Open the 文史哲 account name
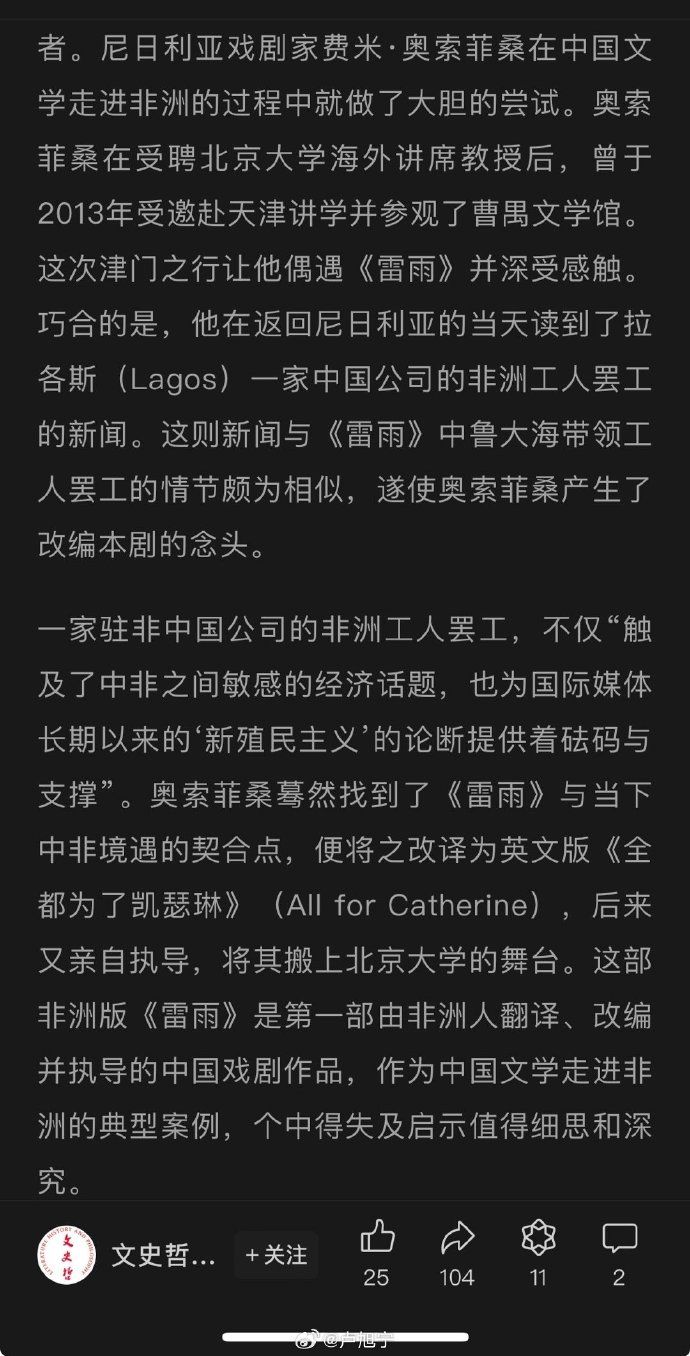 coord(163,1256)
